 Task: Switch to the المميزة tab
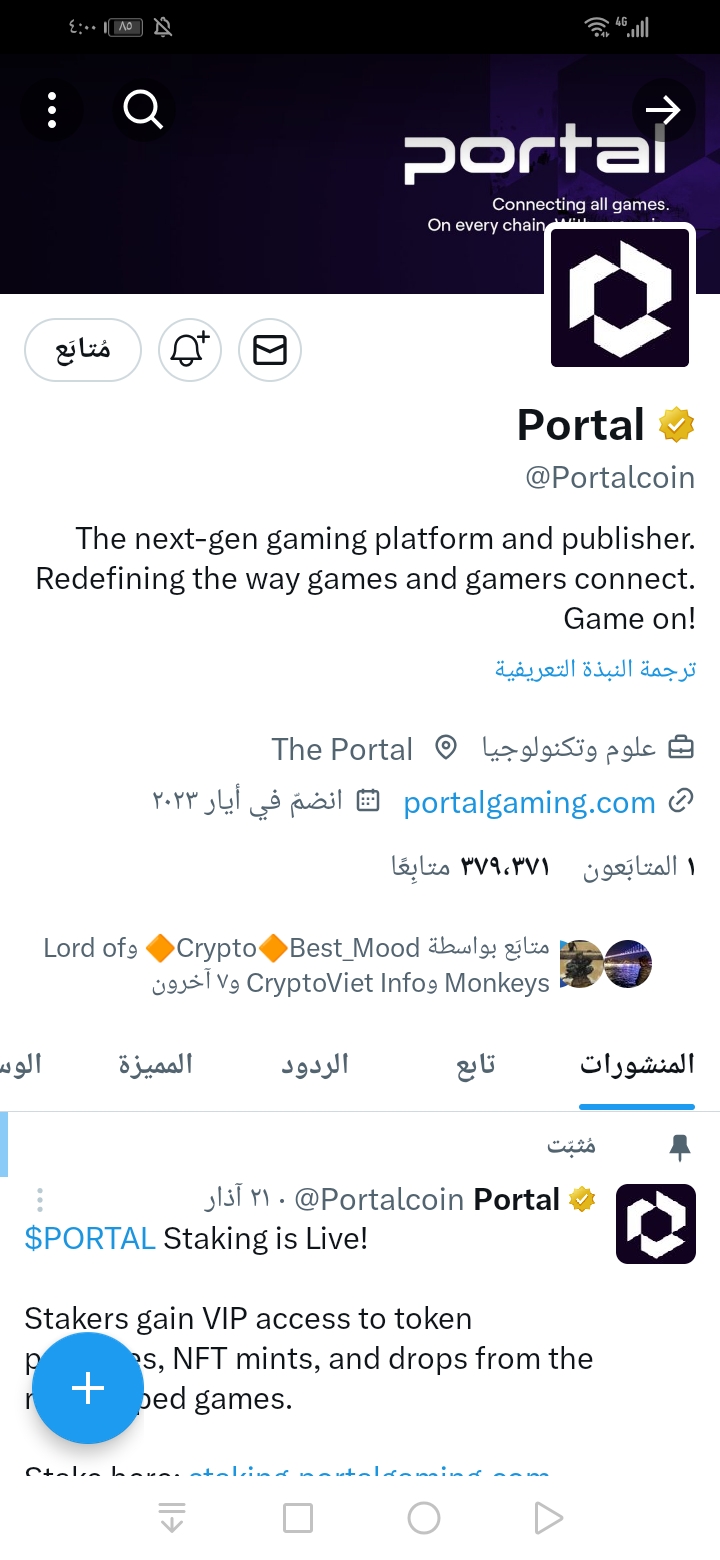click(155, 1064)
